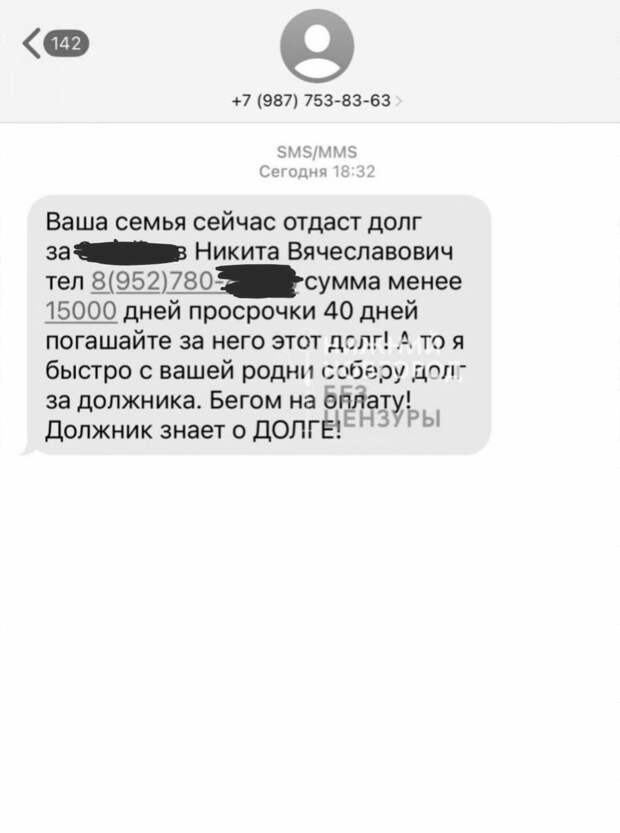
Task: Open contact details for +7 (987) 753-83-63
Action: tap(316, 101)
